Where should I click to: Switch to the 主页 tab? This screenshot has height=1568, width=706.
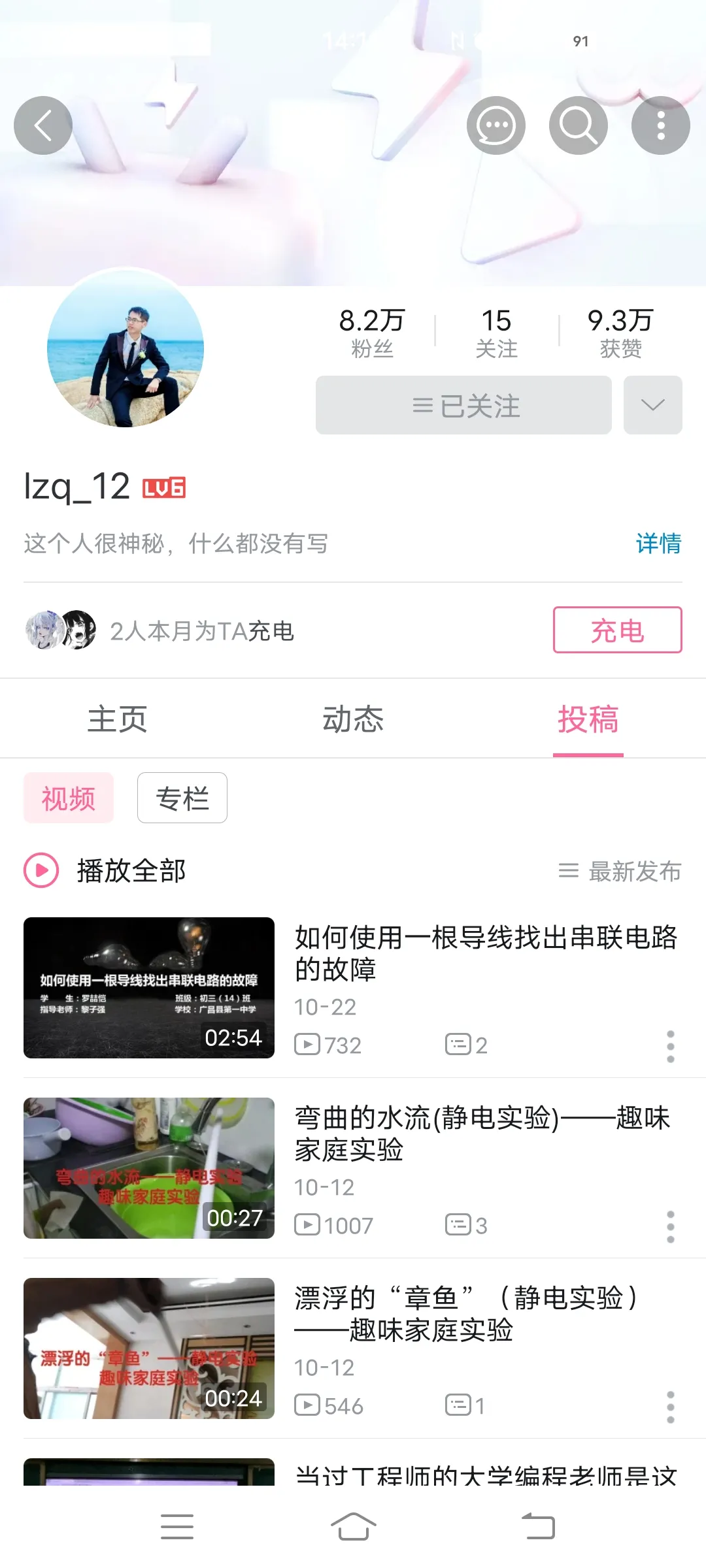point(118,719)
